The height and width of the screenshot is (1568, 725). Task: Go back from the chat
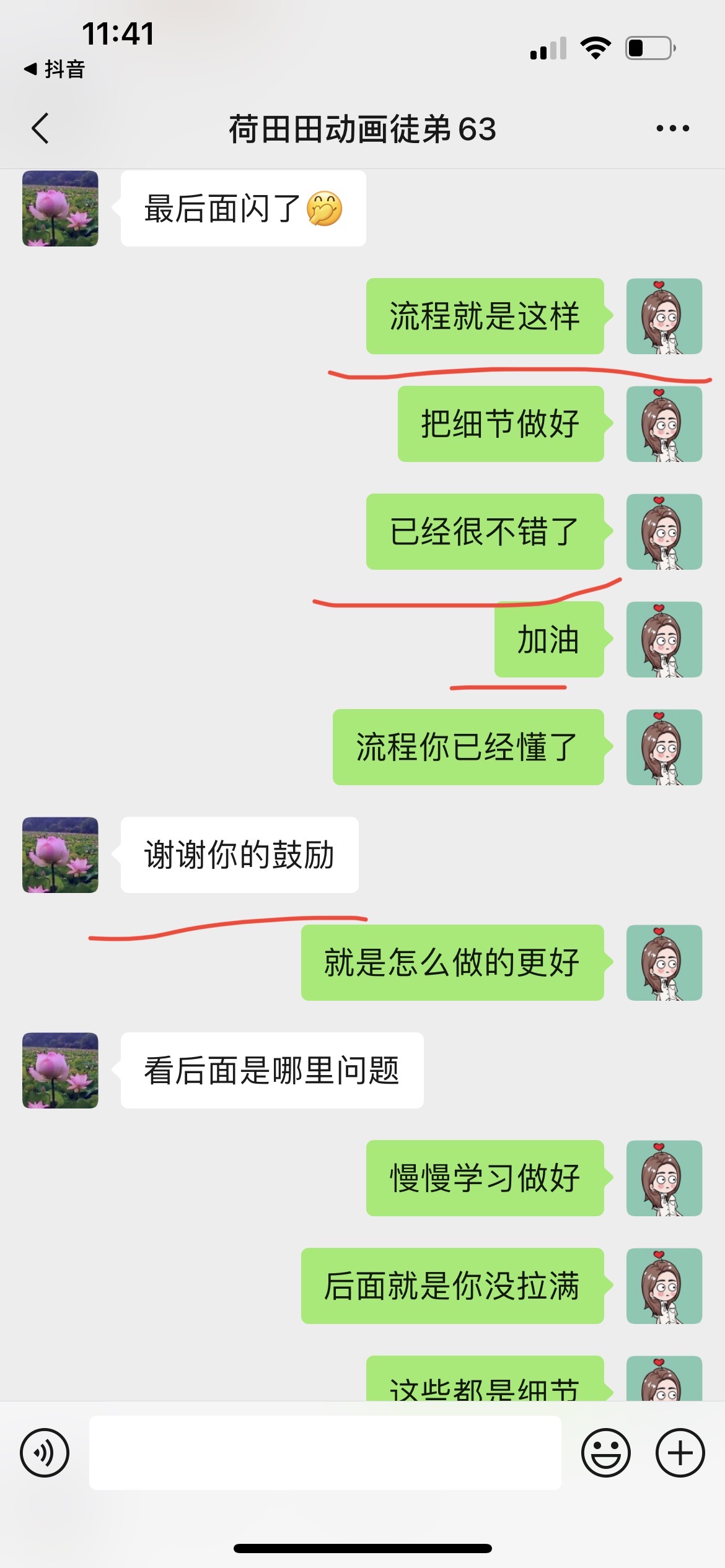[x=40, y=129]
